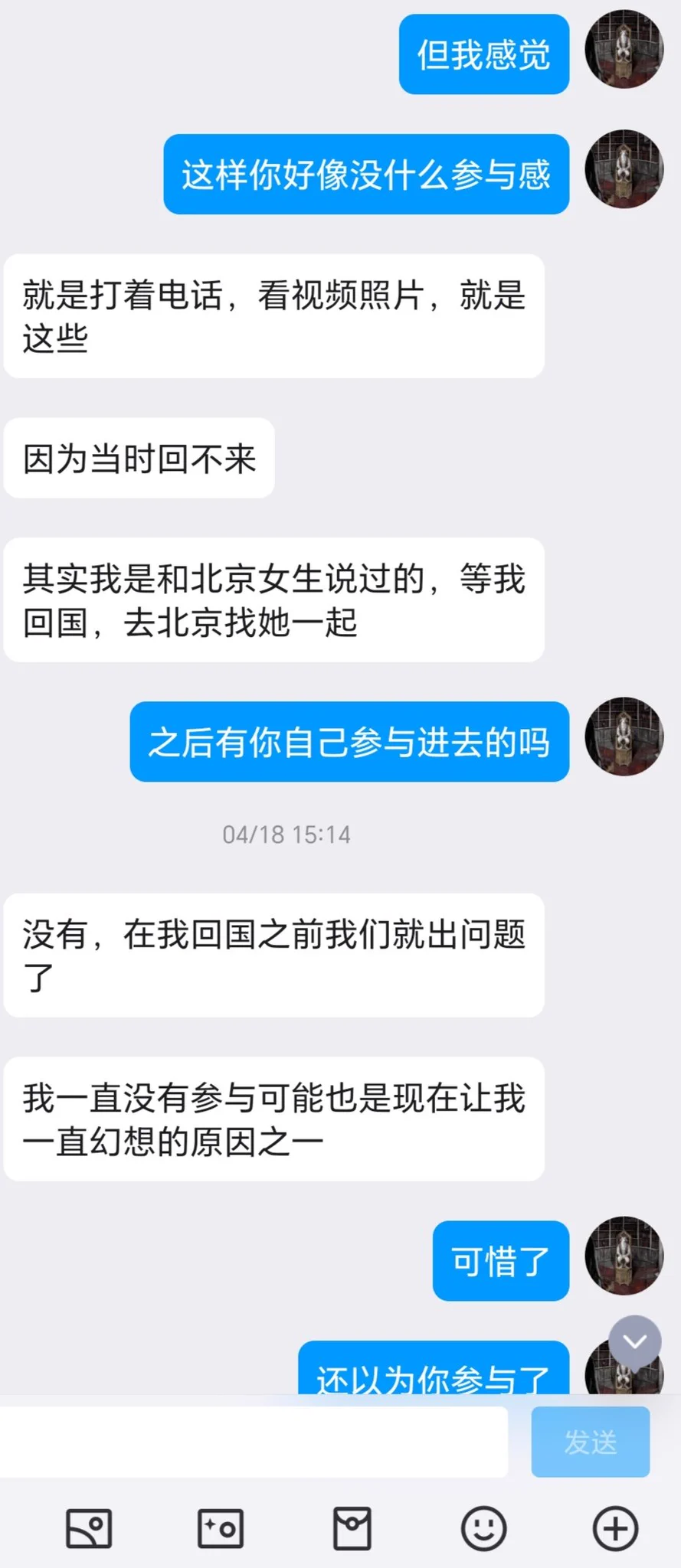This screenshot has width=681, height=1568.
Task: Open the red envelope icon
Action: pyautogui.click(x=352, y=1529)
